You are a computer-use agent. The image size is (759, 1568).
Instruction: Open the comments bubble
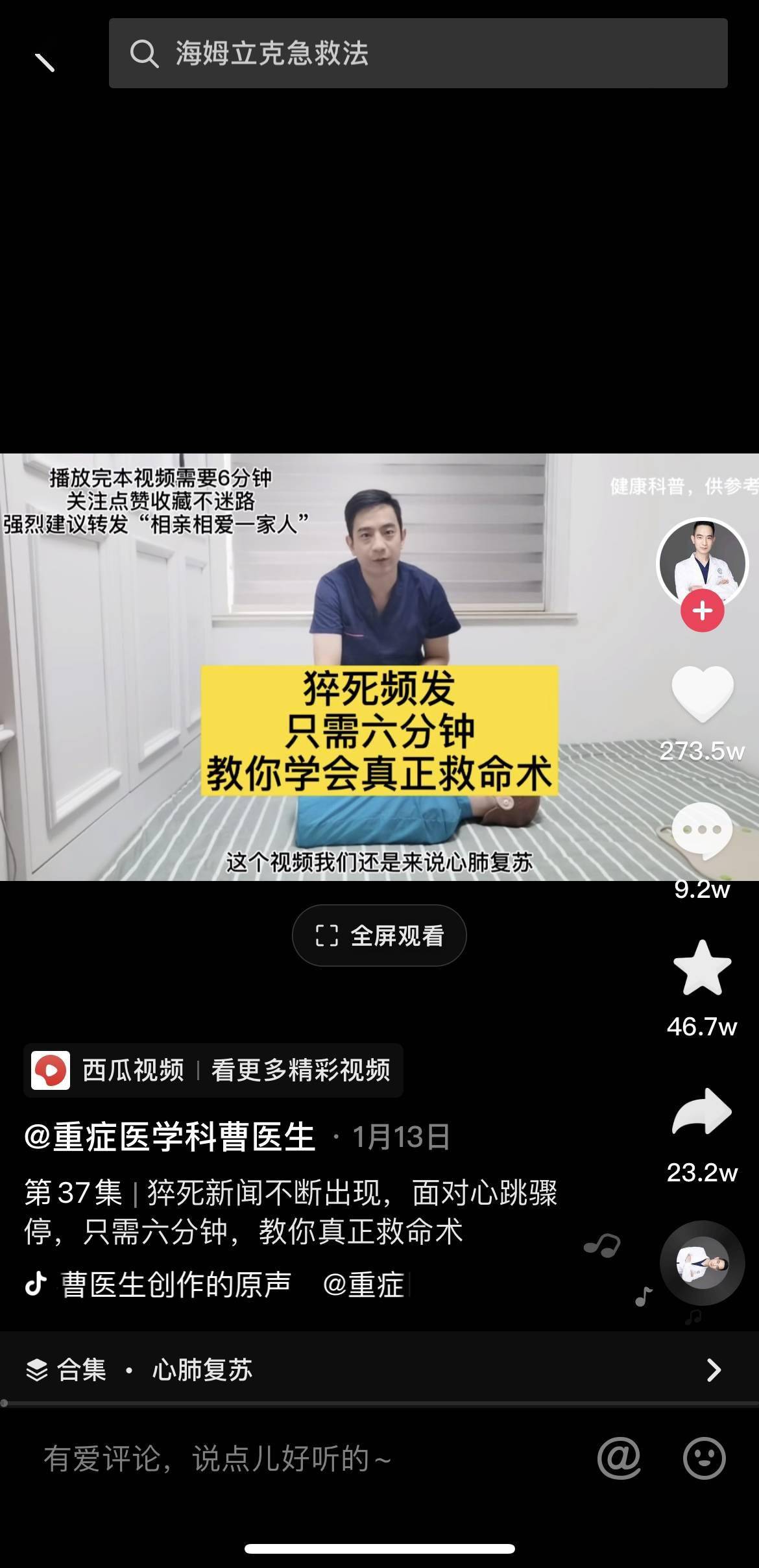702,832
